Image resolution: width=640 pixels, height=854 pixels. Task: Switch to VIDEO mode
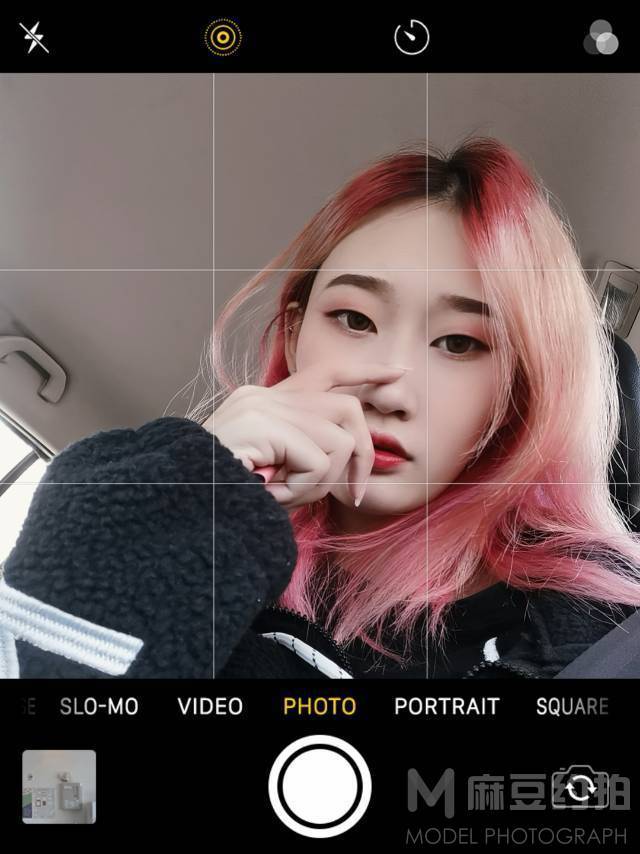point(210,706)
